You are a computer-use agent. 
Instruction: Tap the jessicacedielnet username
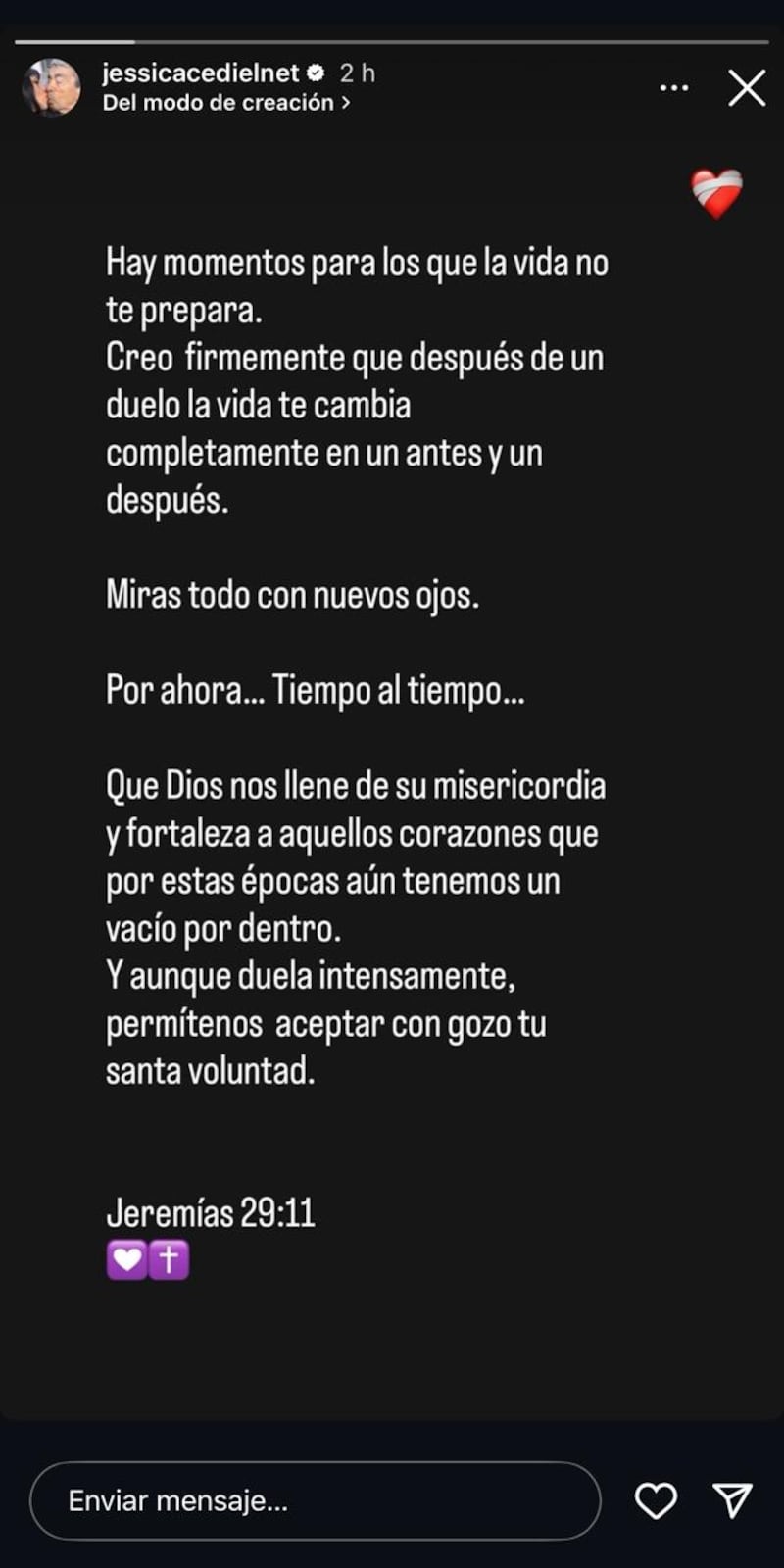click(200, 73)
